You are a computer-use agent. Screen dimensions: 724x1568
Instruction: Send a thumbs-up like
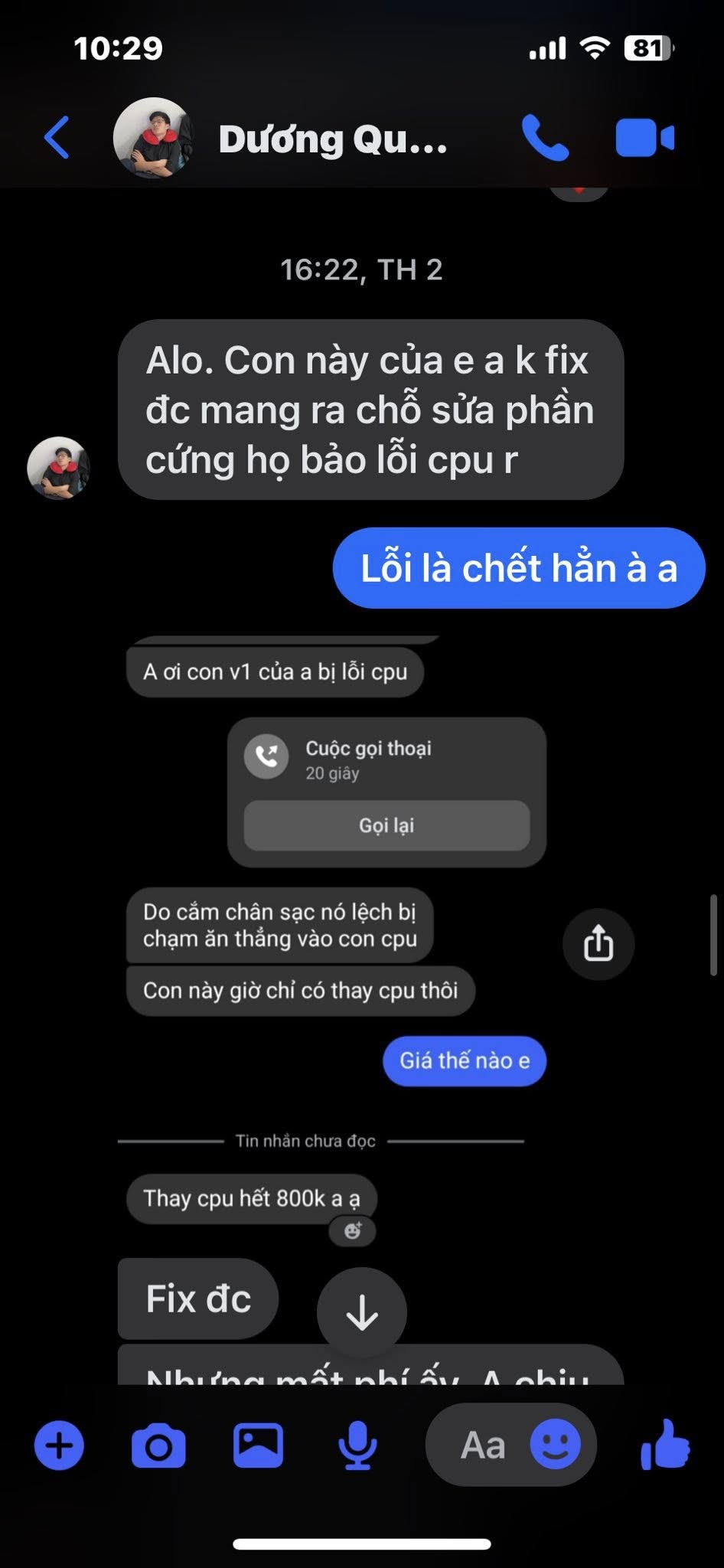pos(664,1445)
